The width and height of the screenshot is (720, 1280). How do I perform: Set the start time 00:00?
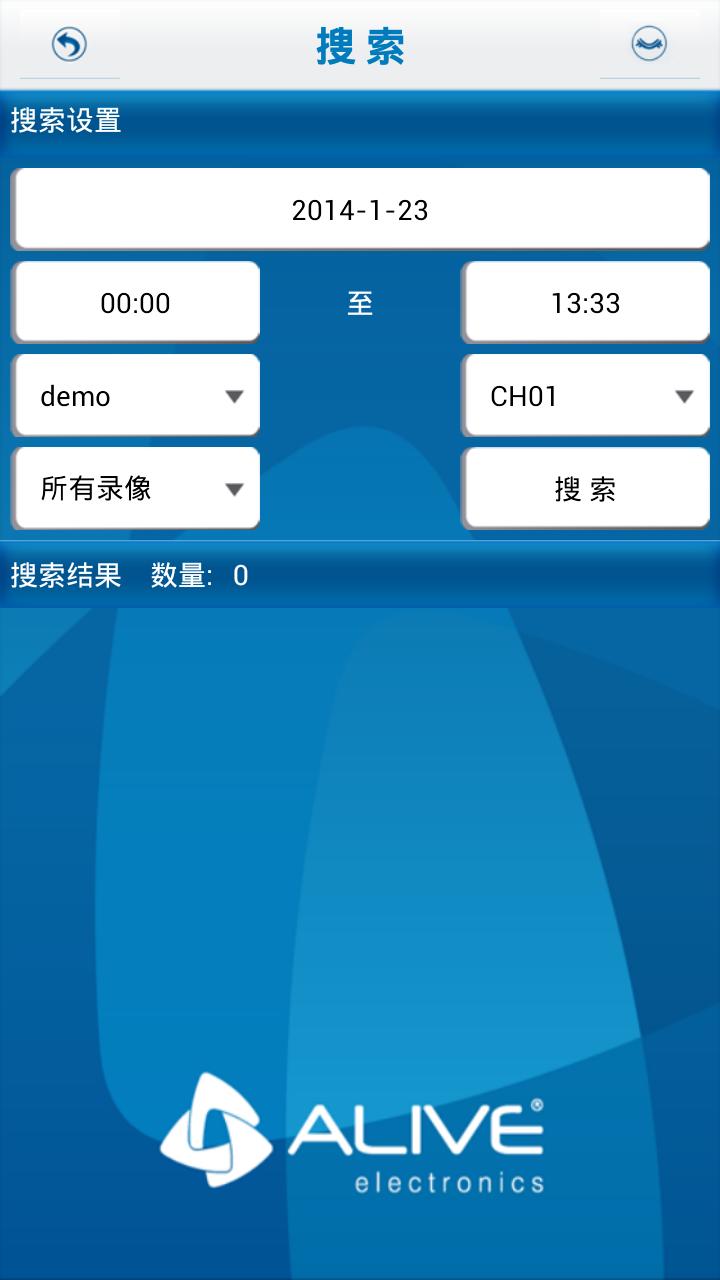(x=136, y=303)
